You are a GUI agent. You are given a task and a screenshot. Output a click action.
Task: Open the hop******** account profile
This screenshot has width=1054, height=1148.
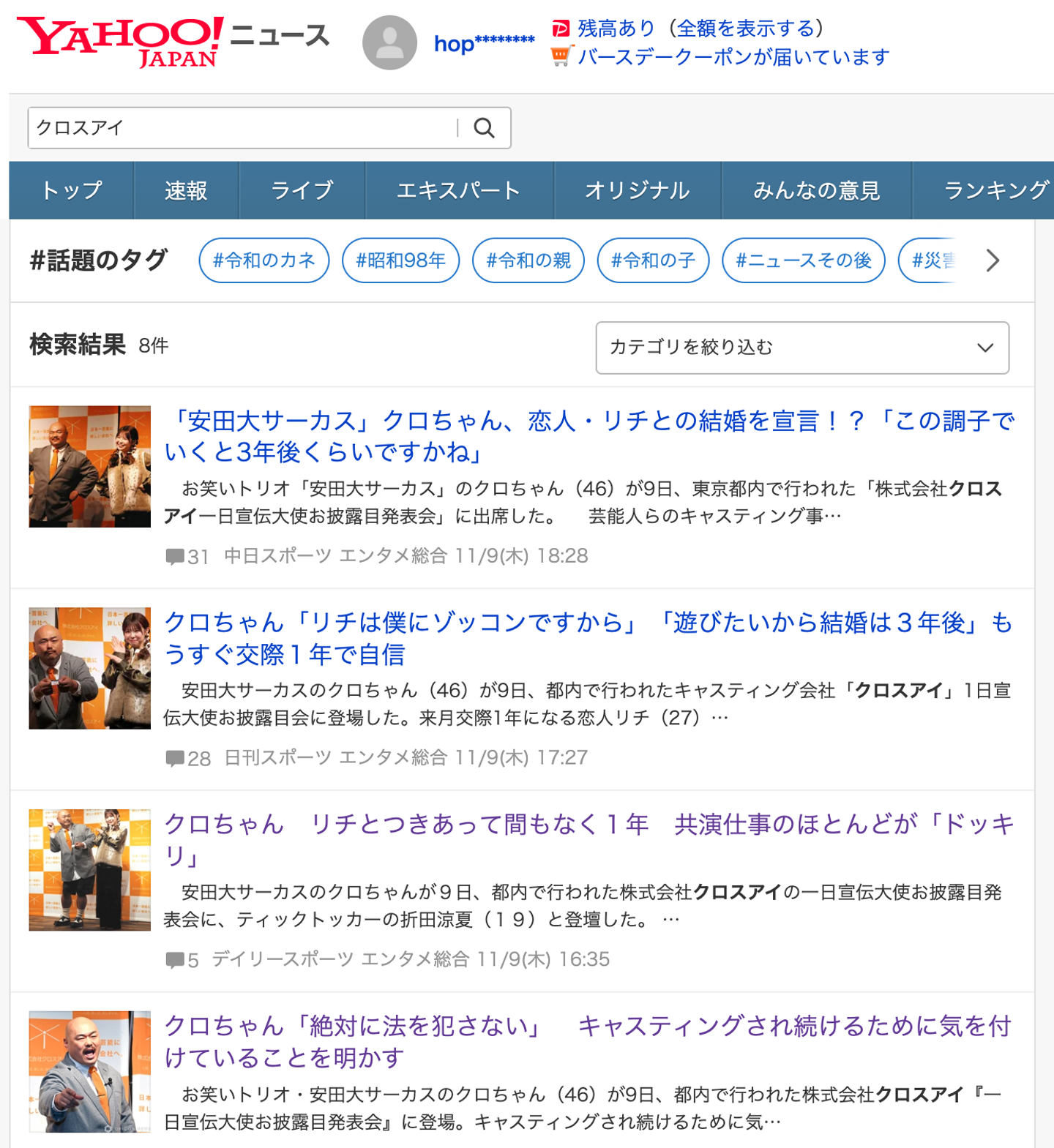pos(484,44)
